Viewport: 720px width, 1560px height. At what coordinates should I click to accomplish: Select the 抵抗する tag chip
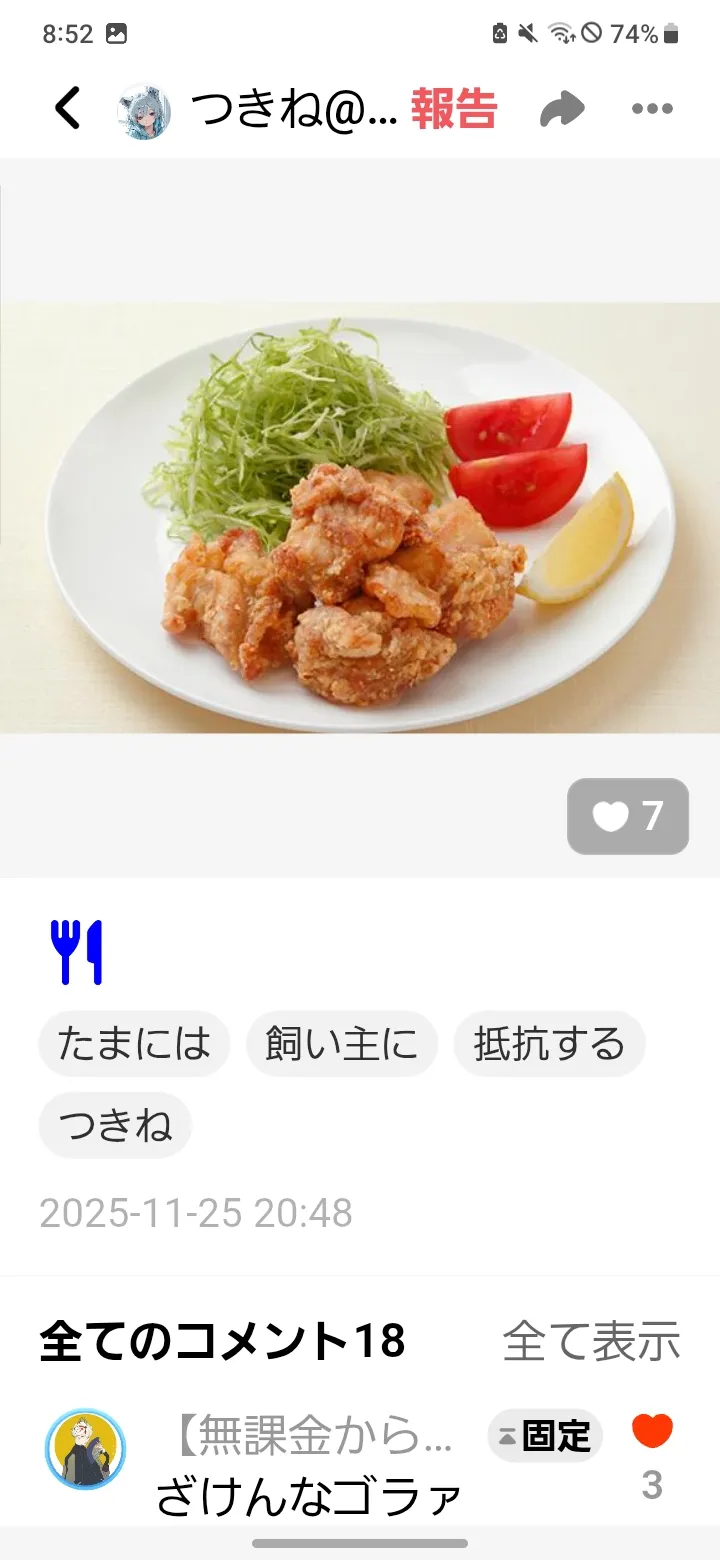tap(549, 1044)
